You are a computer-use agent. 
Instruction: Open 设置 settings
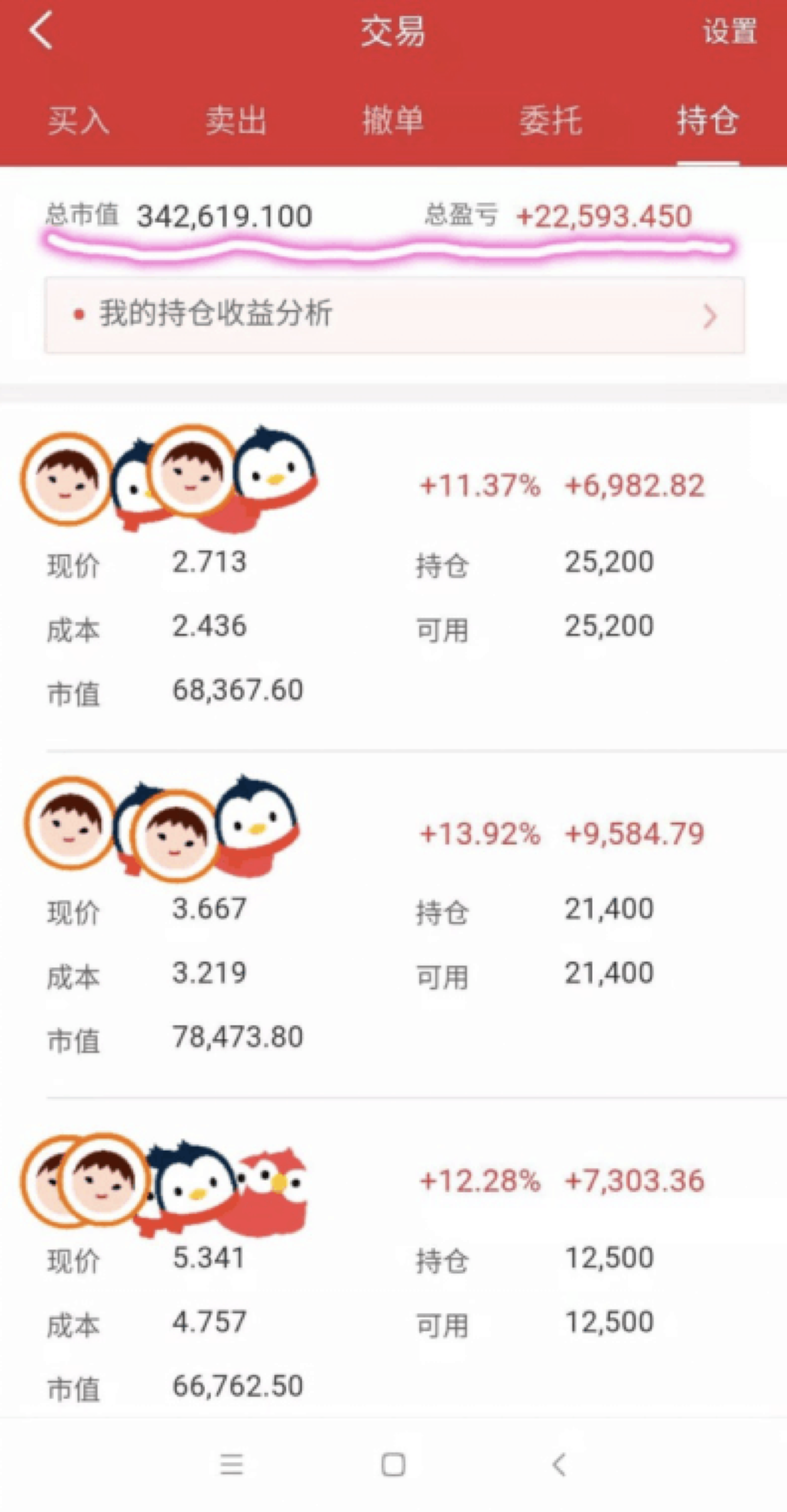pos(730,31)
